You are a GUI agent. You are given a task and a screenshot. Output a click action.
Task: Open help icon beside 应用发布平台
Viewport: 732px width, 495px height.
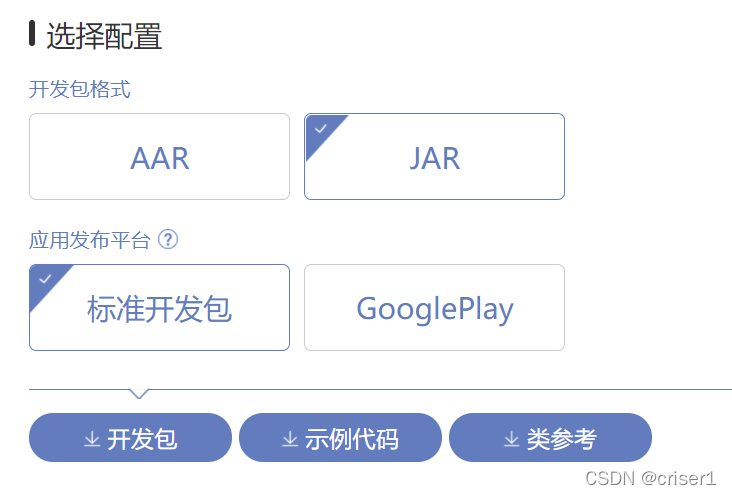168,240
